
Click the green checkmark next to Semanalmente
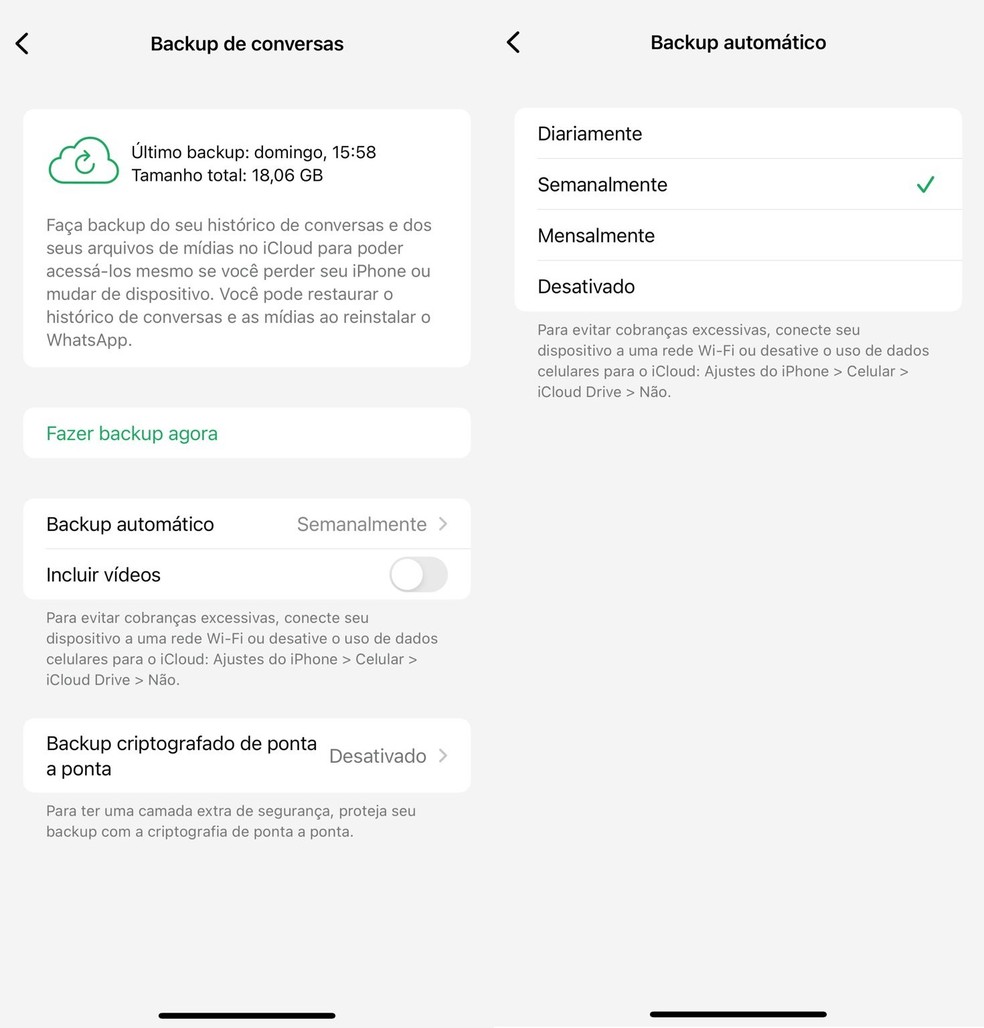coord(925,184)
